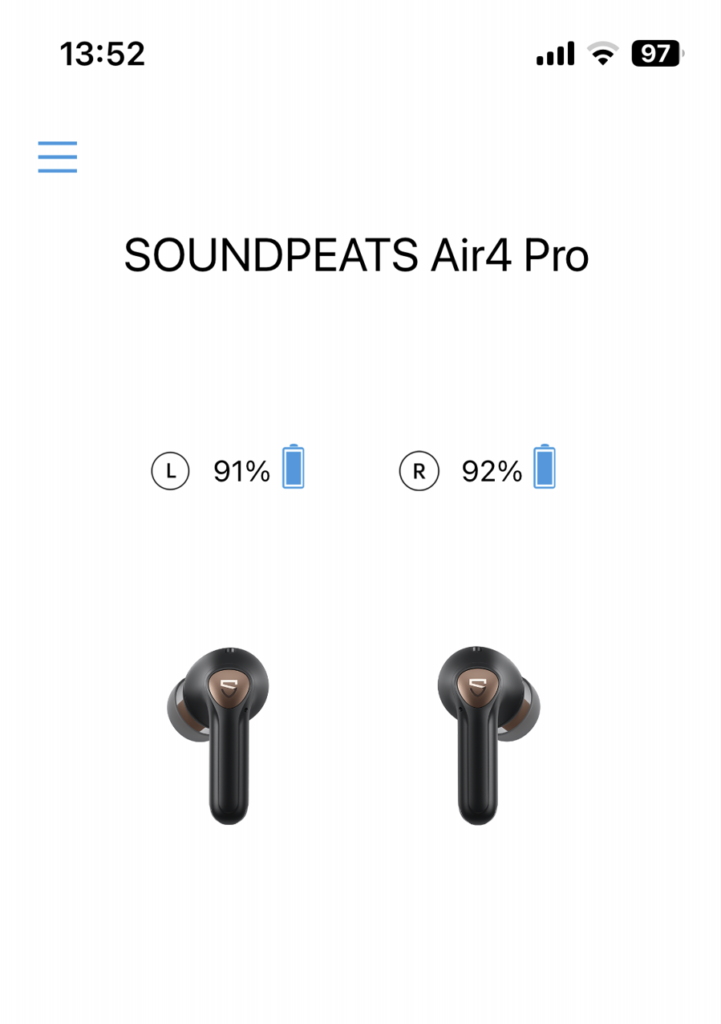721x1024 pixels.
Task: Open the hamburger drawer menu
Action: click(57, 157)
